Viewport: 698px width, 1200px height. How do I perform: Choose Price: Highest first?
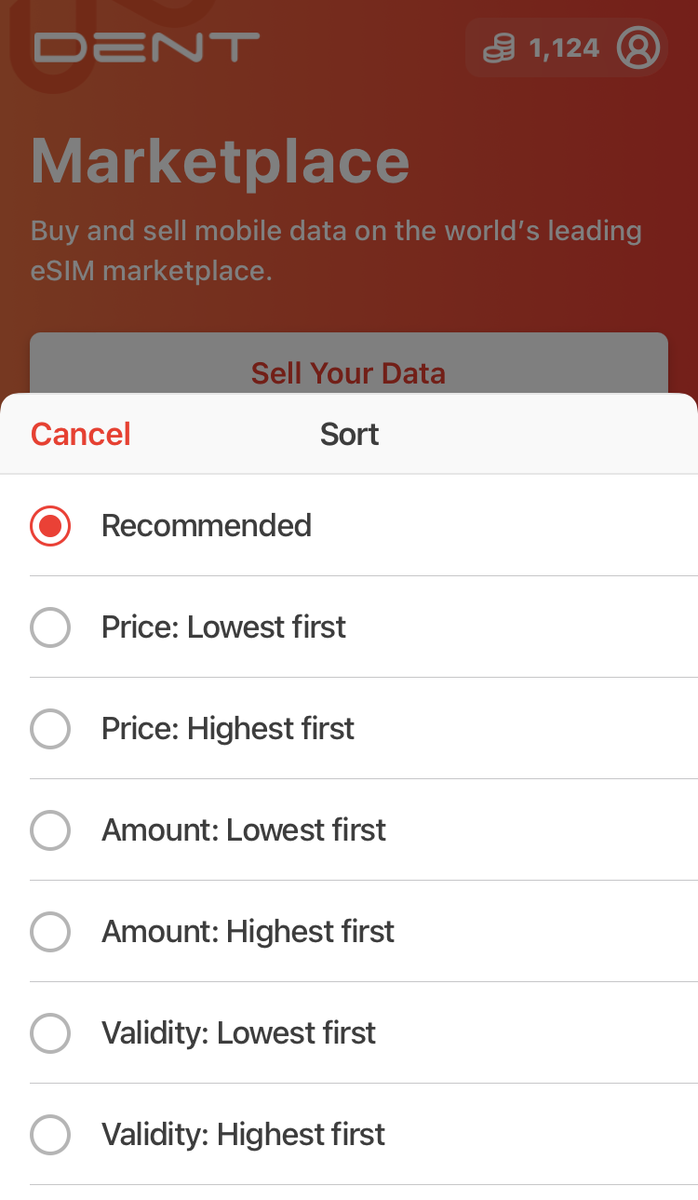click(x=349, y=728)
